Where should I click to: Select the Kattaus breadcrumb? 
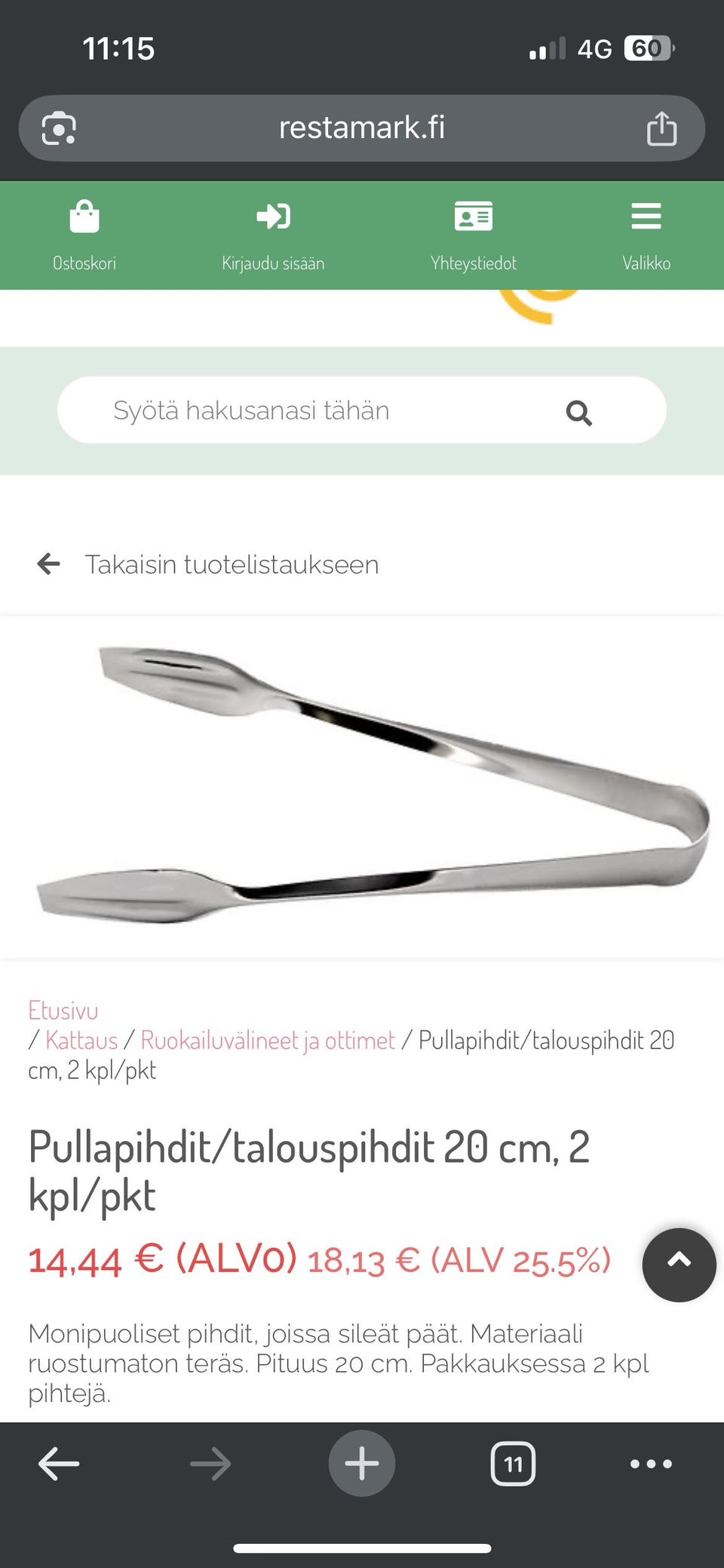pyautogui.click(x=83, y=1040)
